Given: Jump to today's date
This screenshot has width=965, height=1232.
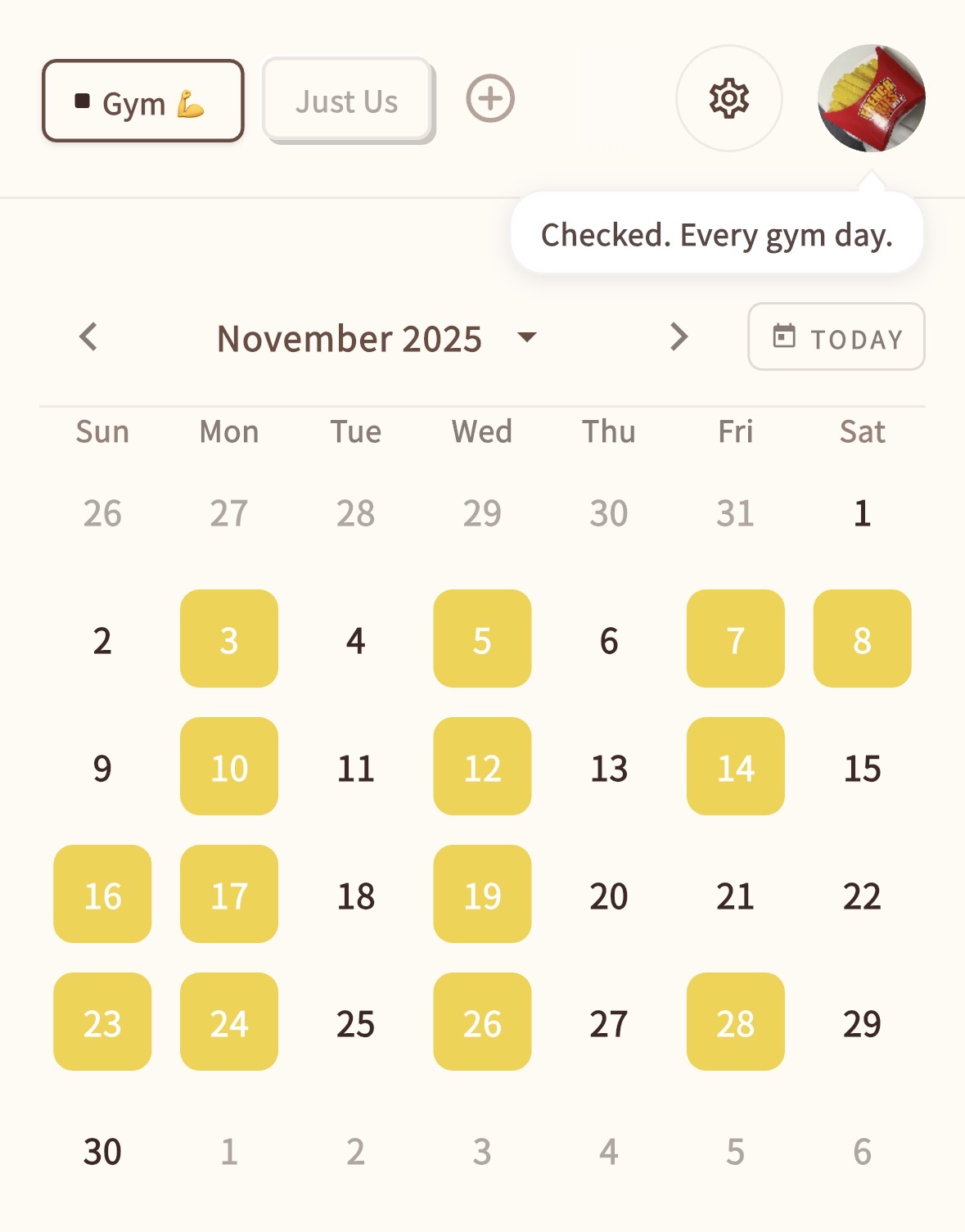Looking at the screenshot, I should [x=836, y=337].
